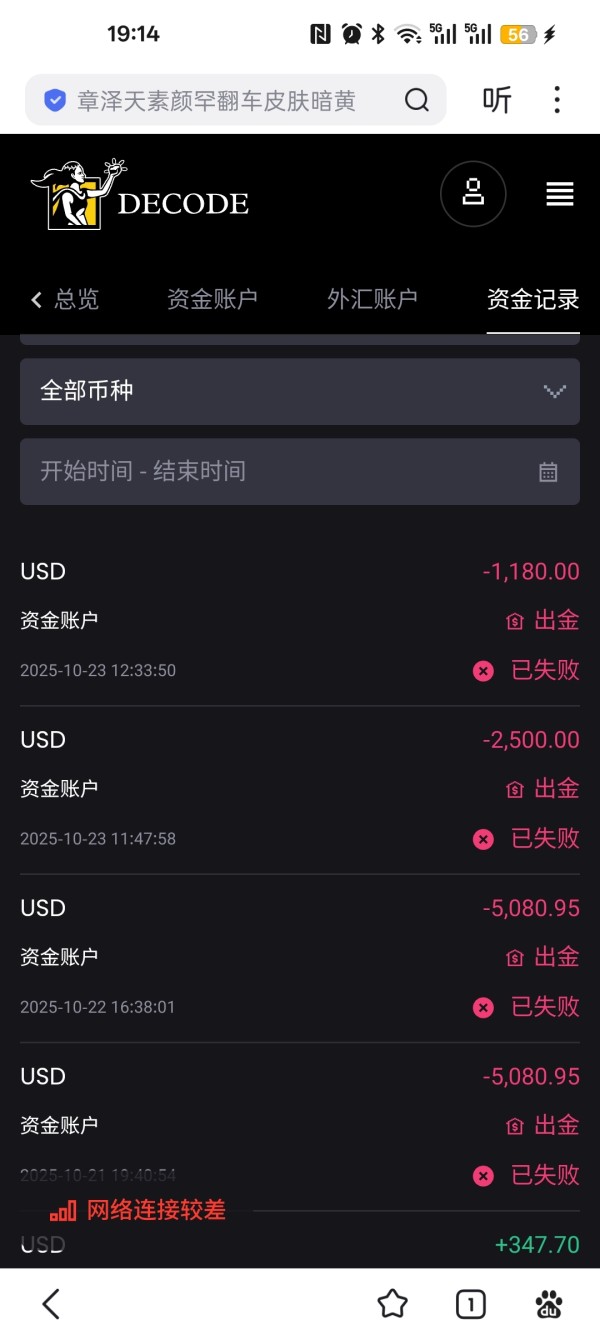The height and width of the screenshot is (1340, 600).
Task: Open the hamburger menu
Action: pyautogui.click(x=560, y=194)
